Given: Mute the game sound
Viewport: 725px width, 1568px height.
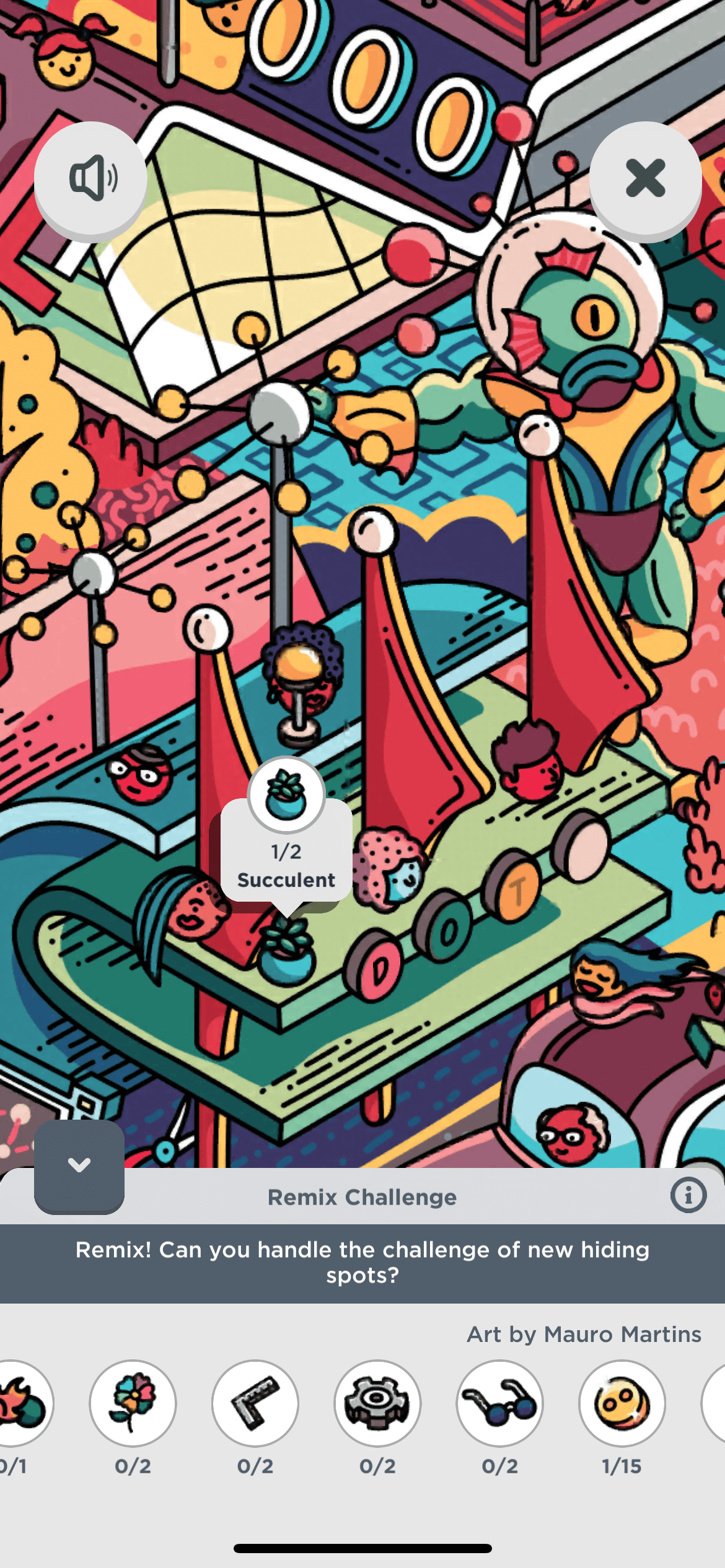Looking at the screenshot, I should [90, 178].
